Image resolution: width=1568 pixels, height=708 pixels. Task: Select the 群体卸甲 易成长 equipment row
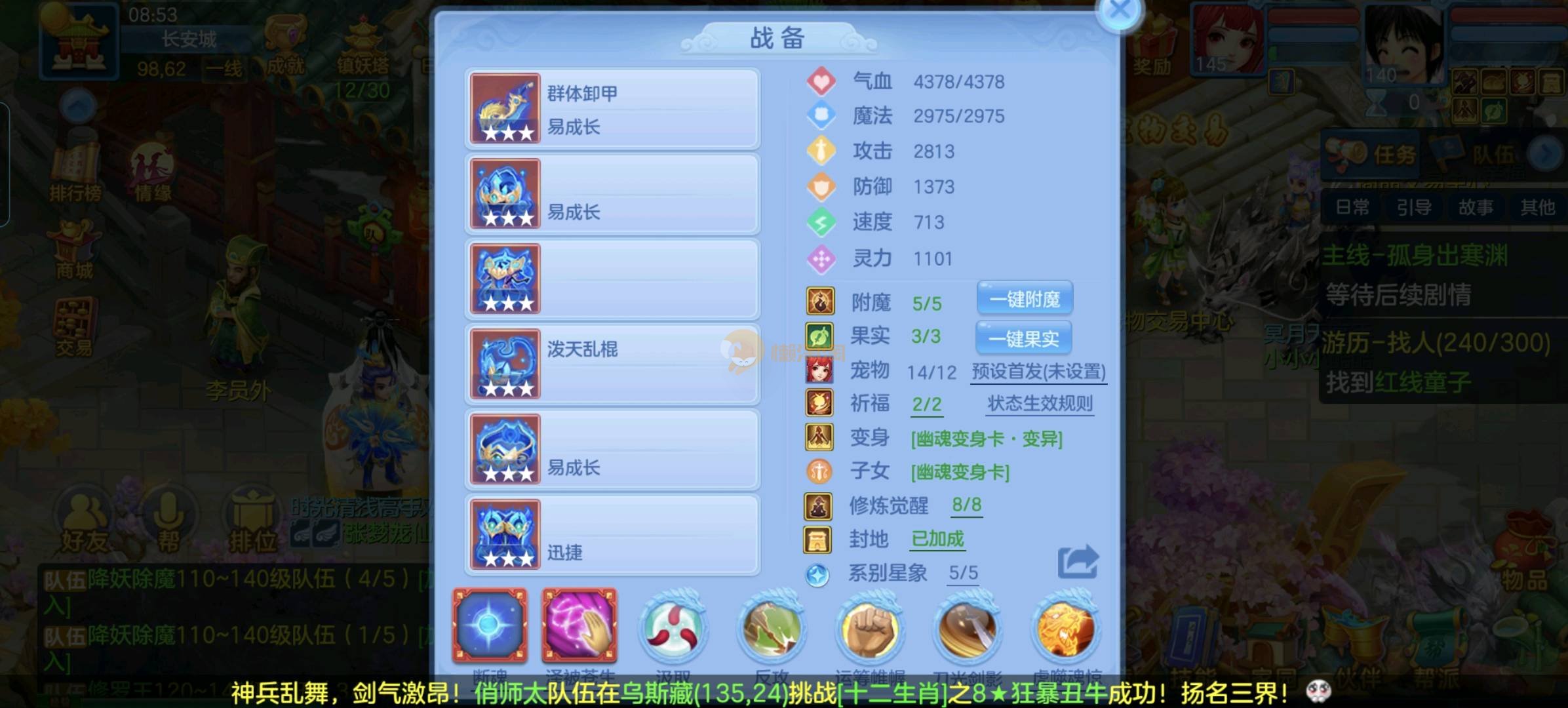(612, 109)
